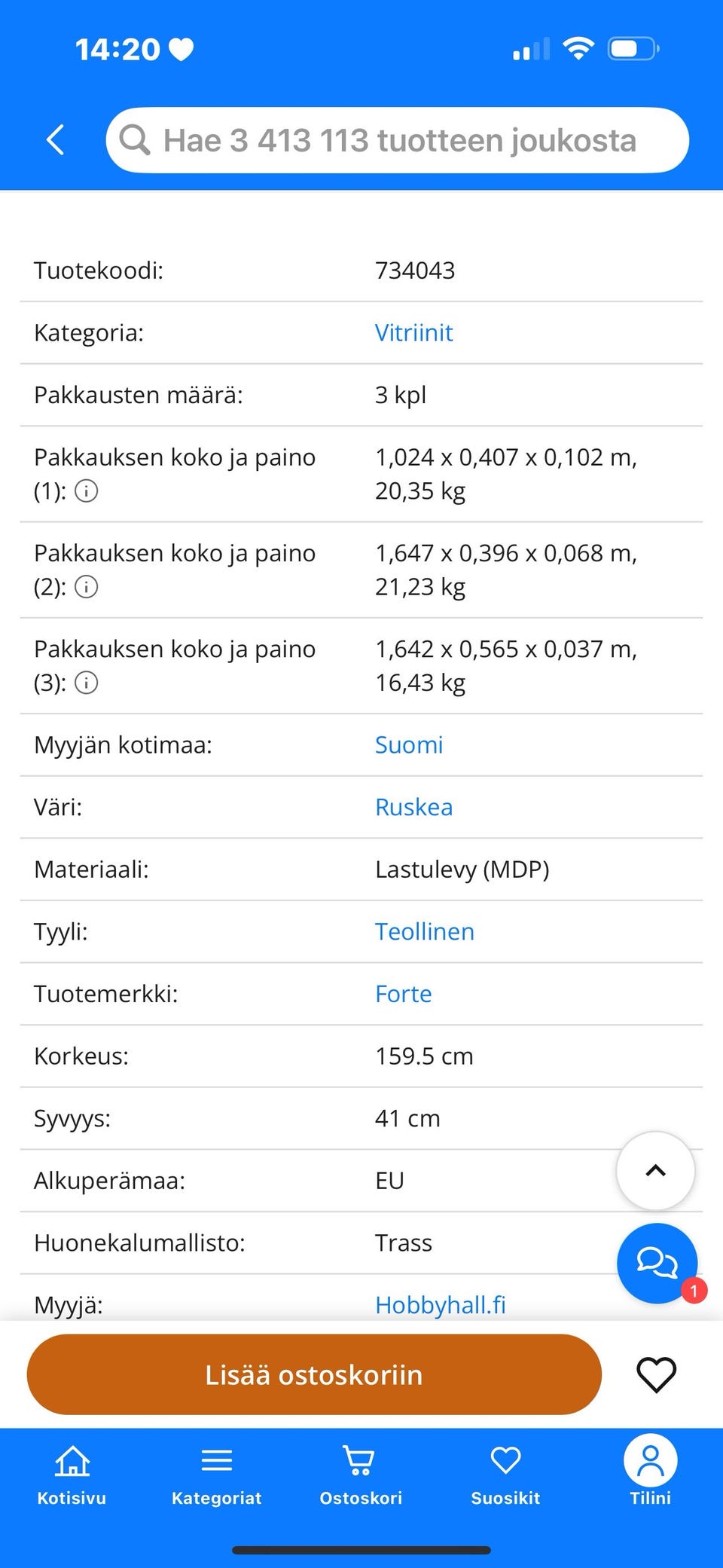Jump back to the top of page
The height and width of the screenshot is (1568, 723).
[x=655, y=1170]
